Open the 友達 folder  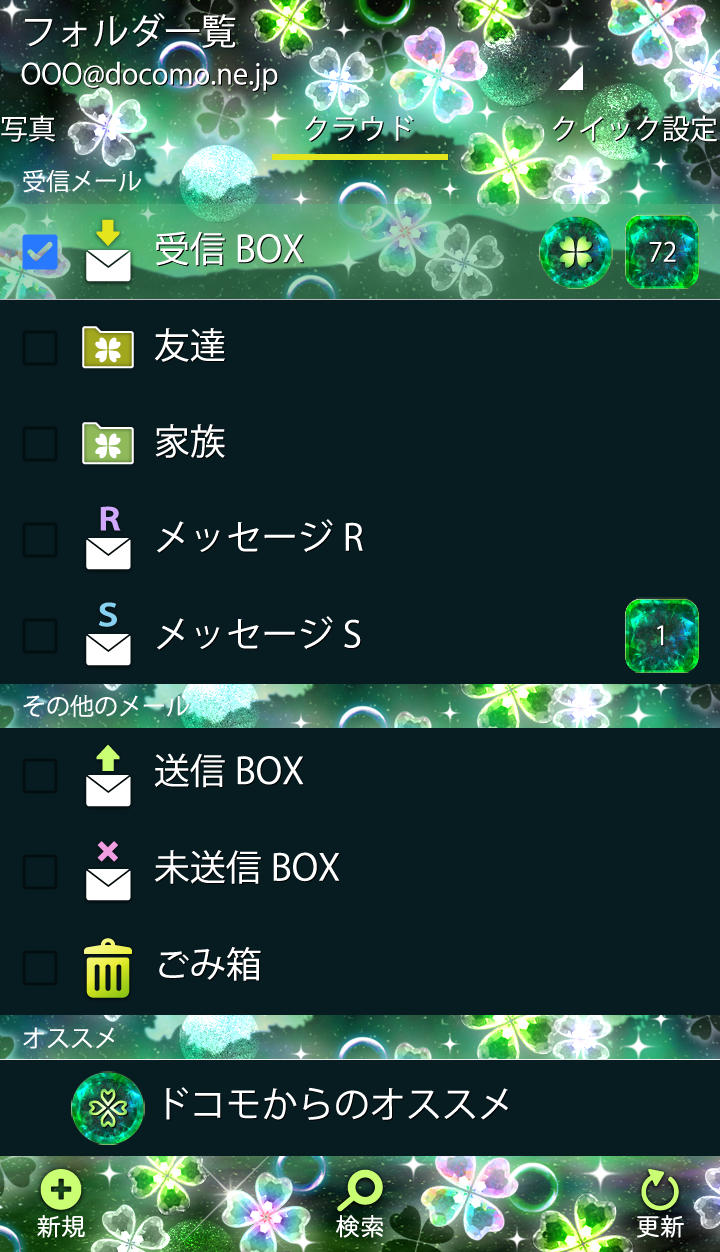coord(190,347)
